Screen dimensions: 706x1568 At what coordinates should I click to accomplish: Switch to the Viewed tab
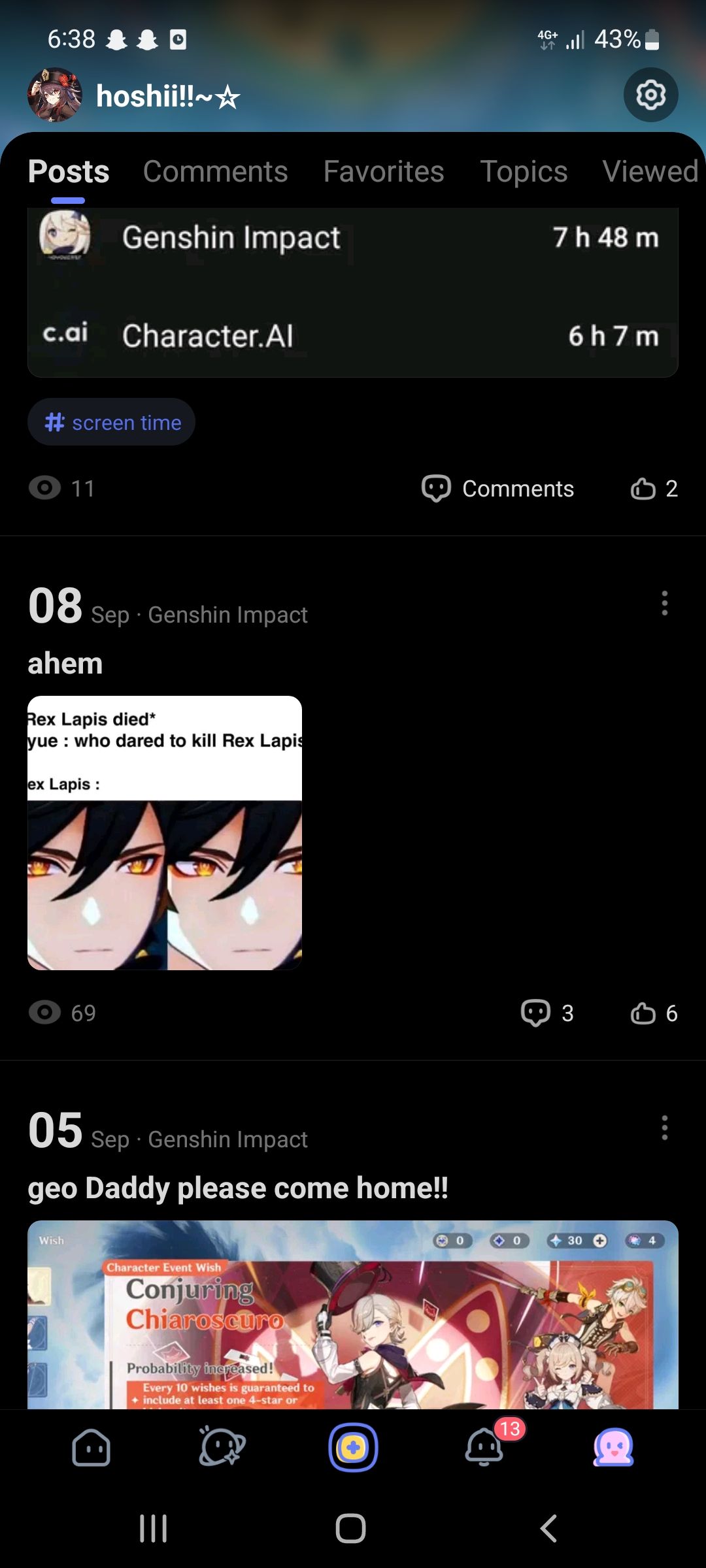[650, 172]
